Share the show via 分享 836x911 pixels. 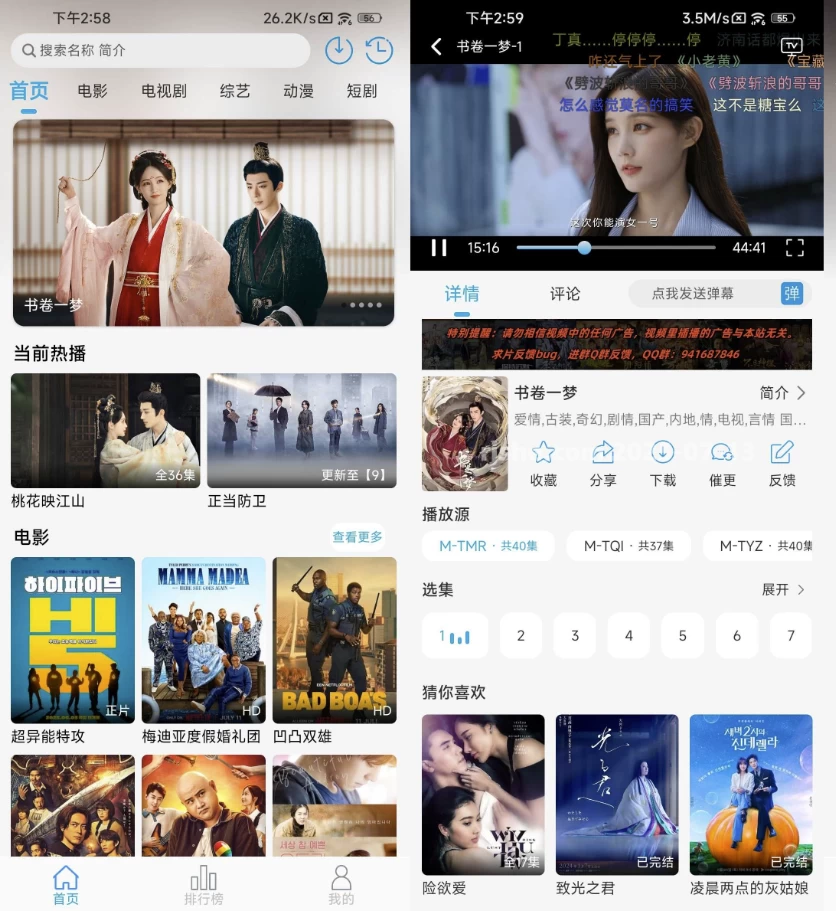pyautogui.click(x=603, y=464)
